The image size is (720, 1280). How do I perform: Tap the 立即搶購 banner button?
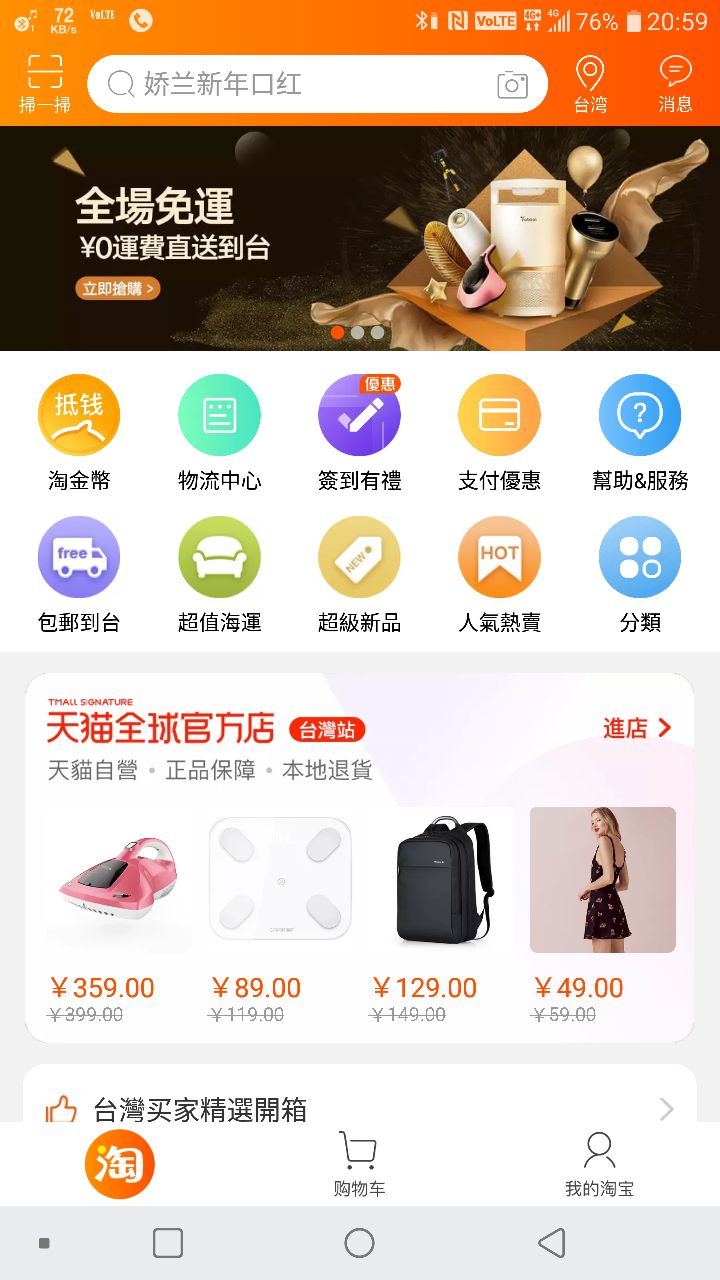pos(118,289)
